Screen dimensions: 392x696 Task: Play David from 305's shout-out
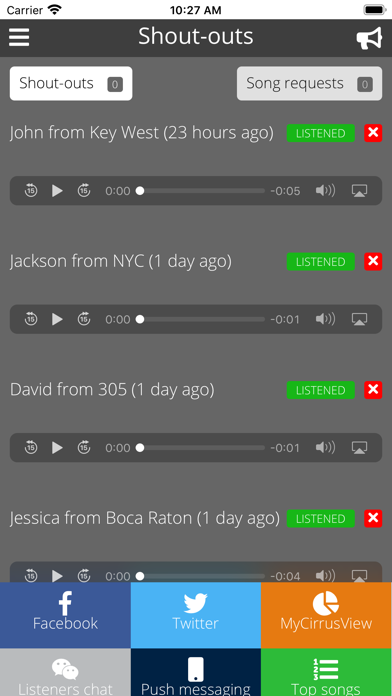57,447
